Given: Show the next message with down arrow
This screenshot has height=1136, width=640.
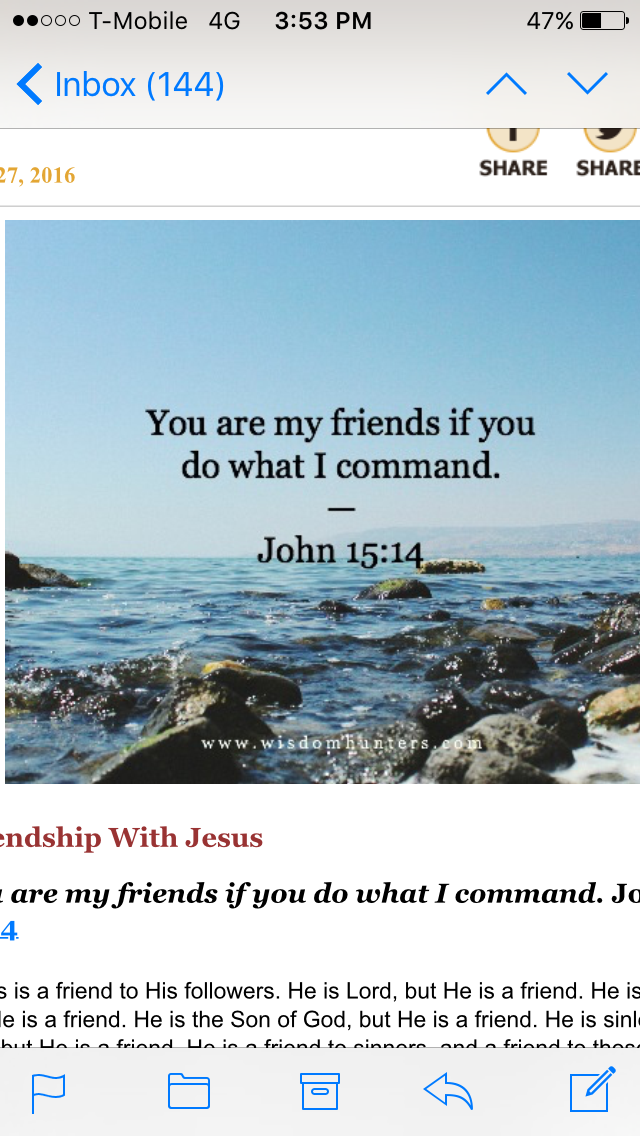Looking at the screenshot, I should pyautogui.click(x=587, y=84).
